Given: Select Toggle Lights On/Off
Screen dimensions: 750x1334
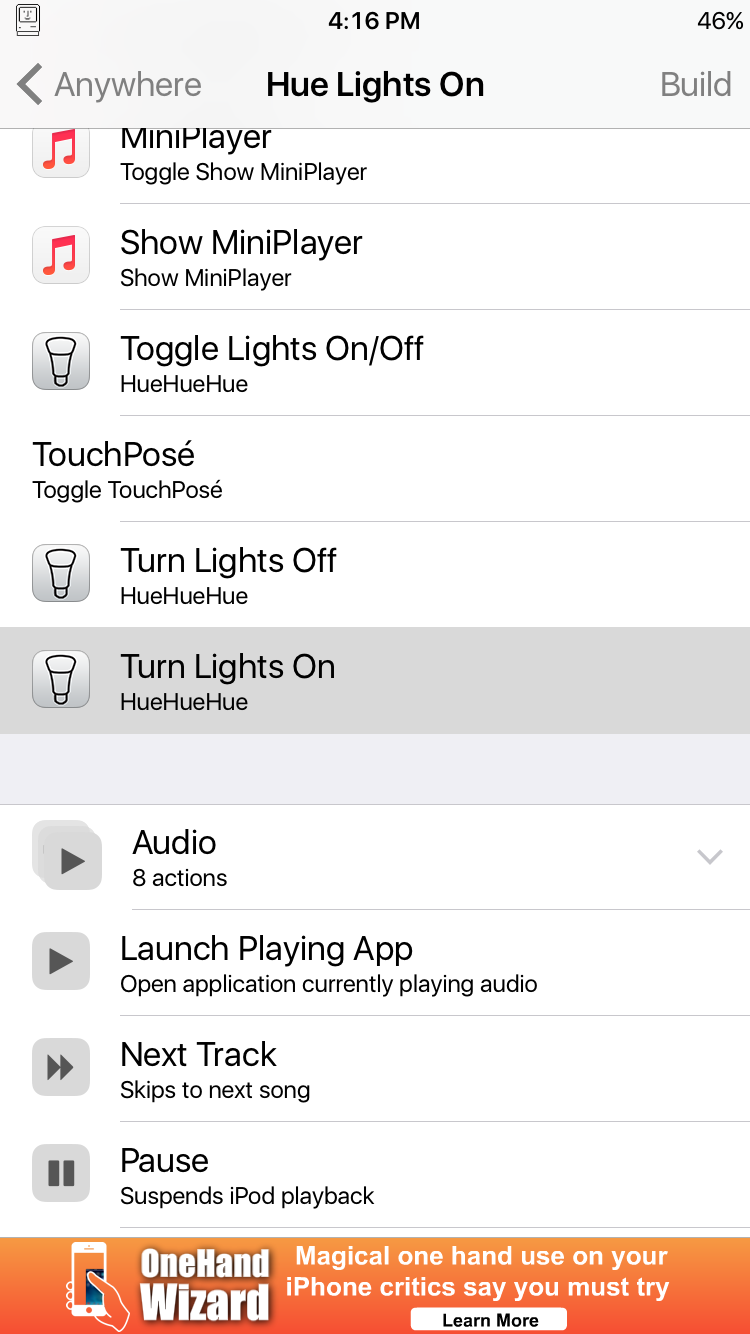Looking at the screenshot, I should tap(375, 363).
